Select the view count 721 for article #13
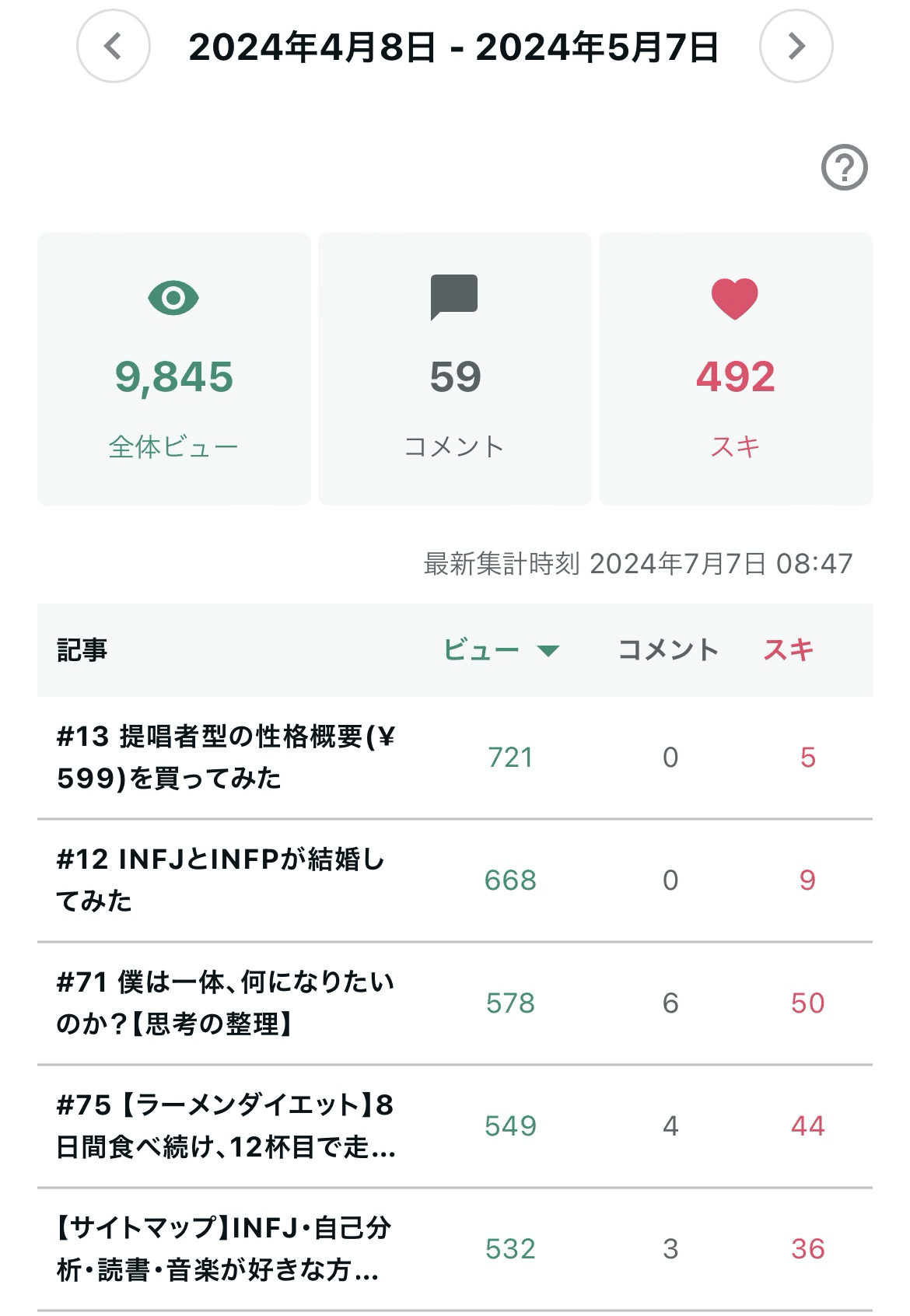 (510, 758)
